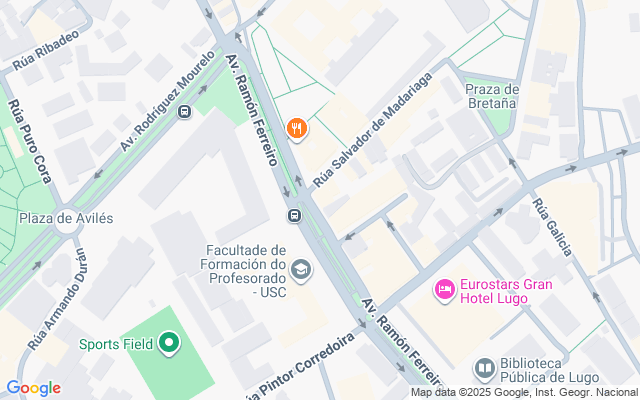Tap the bus stop near Facultade de Formación

[294, 215]
